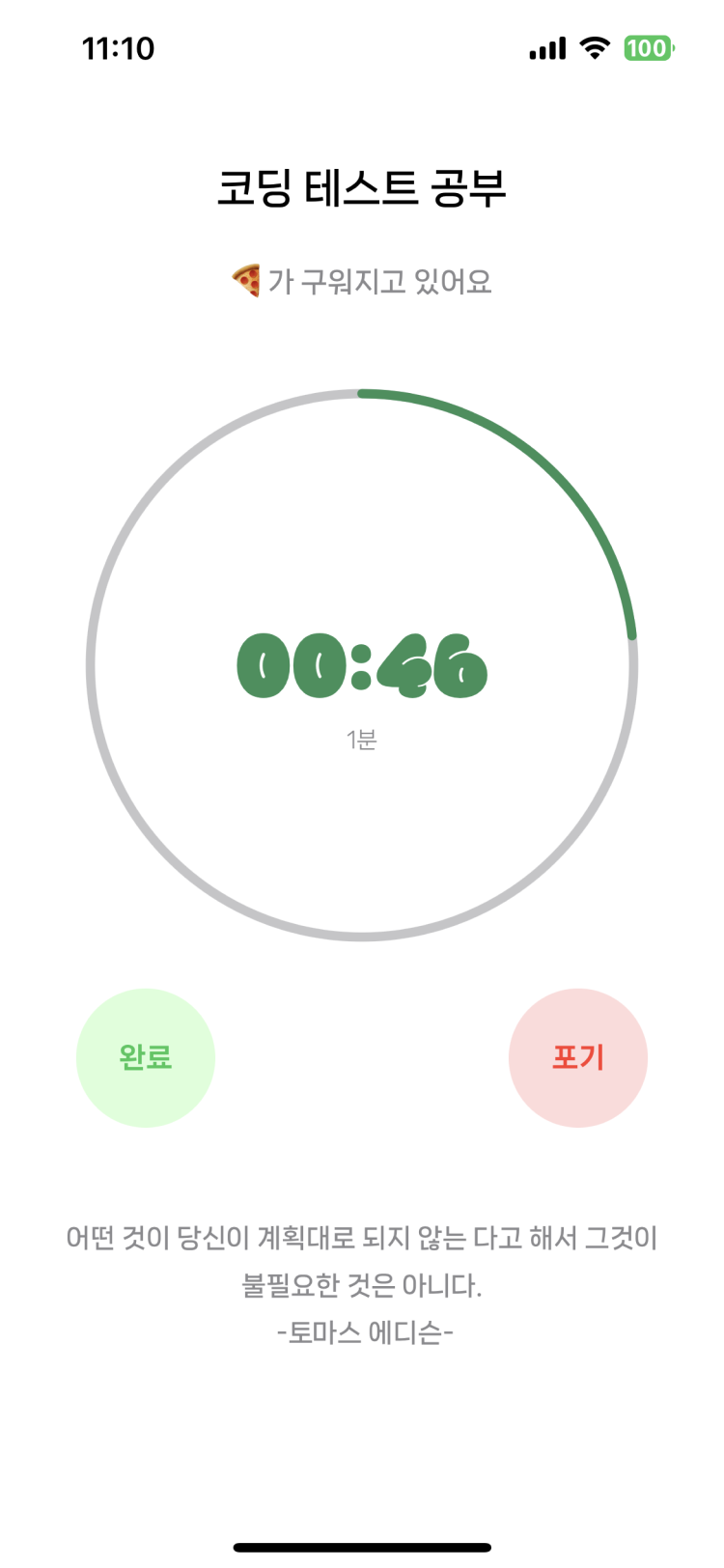
Task: Tap the Wi-Fi icon in the status bar
Action: click(x=592, y=46)
